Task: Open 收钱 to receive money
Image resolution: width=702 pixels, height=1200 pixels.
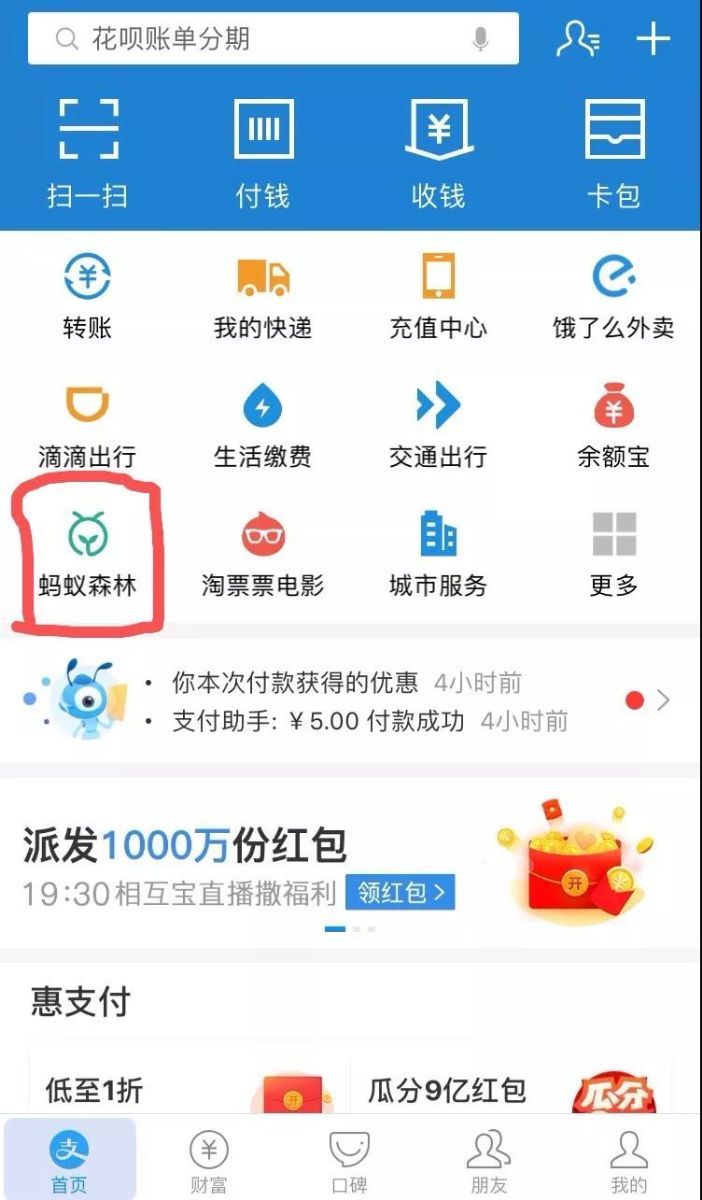Action: (x=438, y=150)
